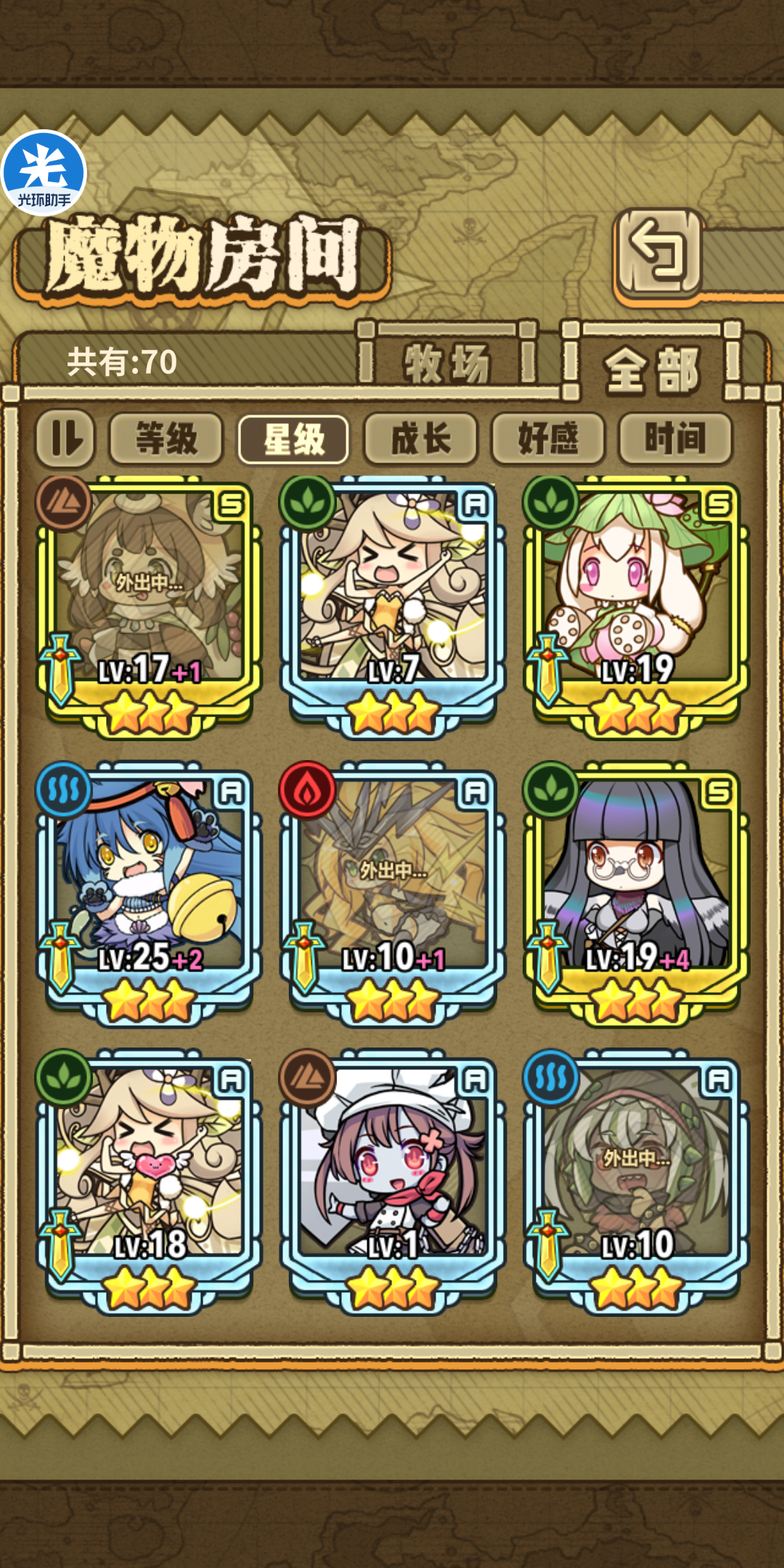
Task: Tap the back arrow button at top right
Action: [x=659, y=255]
